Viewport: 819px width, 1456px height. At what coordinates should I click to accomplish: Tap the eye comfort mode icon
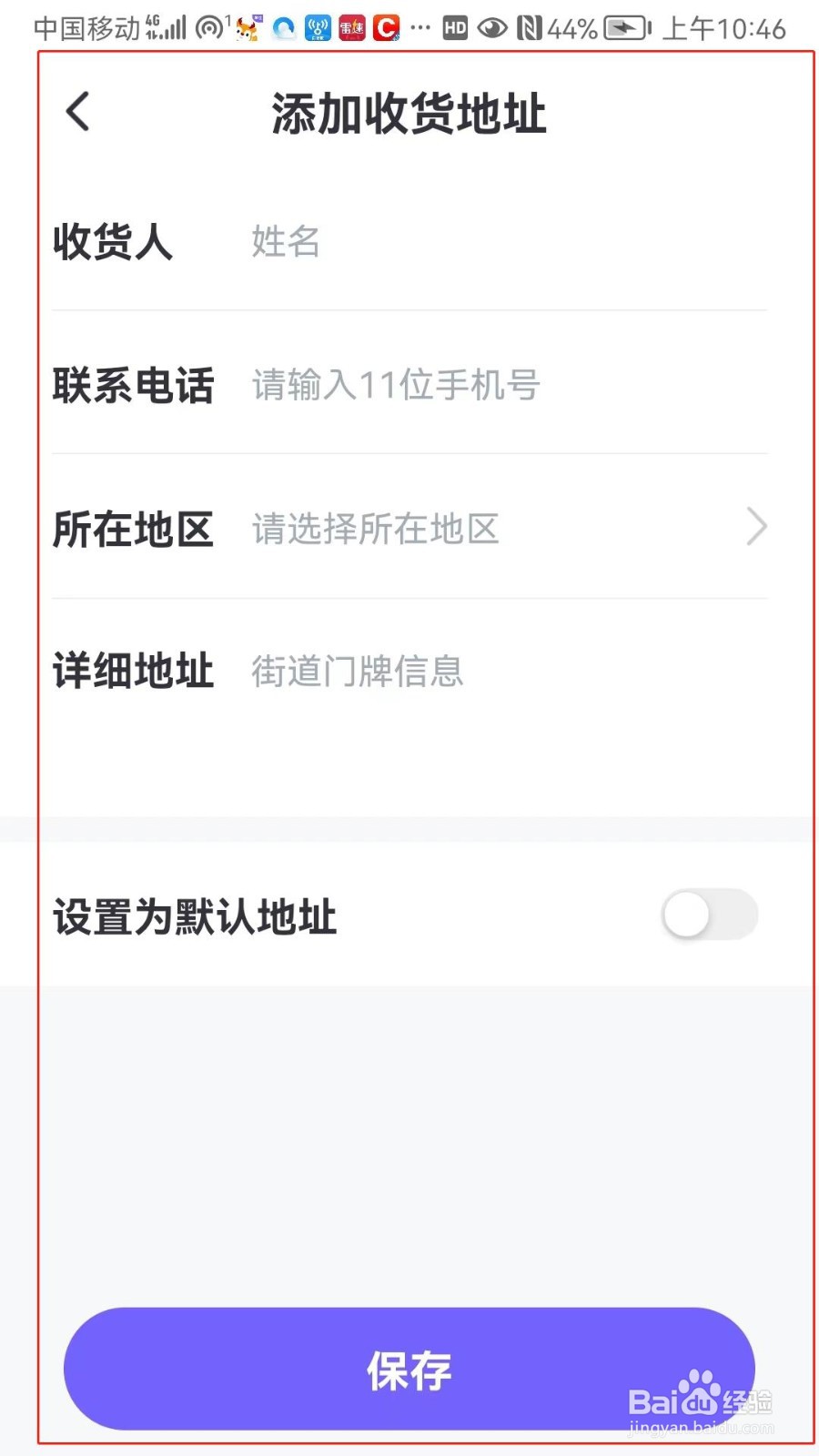point(492,28)
